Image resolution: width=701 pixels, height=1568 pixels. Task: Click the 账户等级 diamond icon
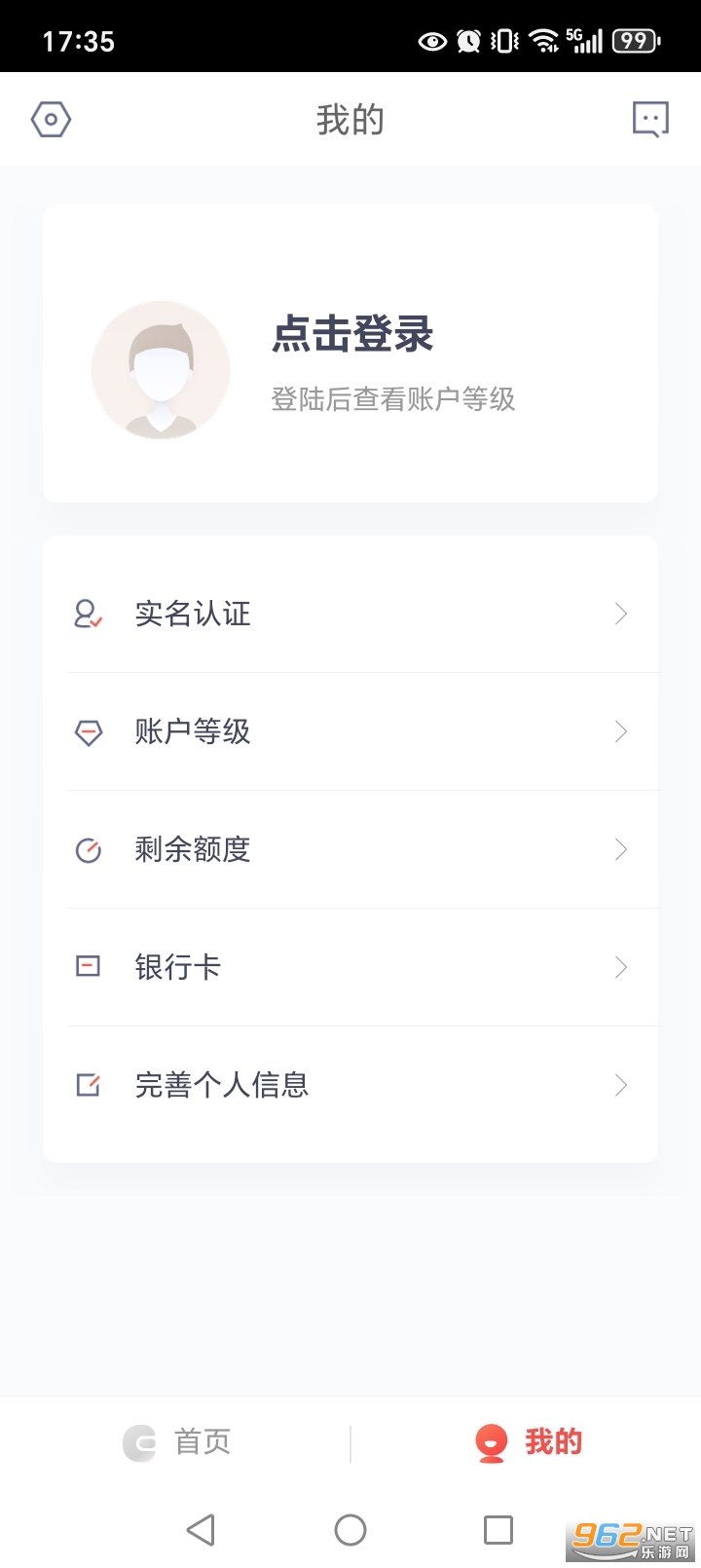(88, 732)
